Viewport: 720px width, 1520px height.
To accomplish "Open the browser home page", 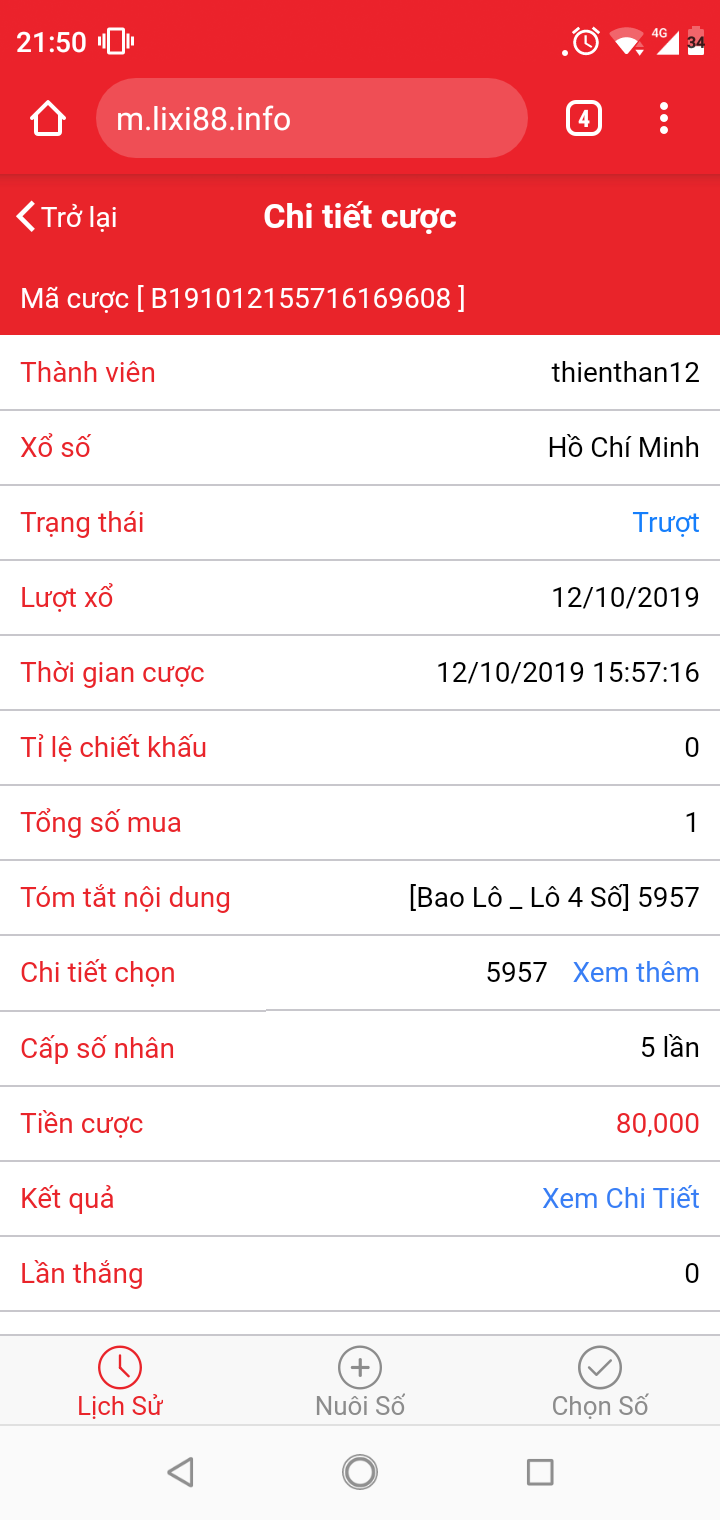I will 48,119.
